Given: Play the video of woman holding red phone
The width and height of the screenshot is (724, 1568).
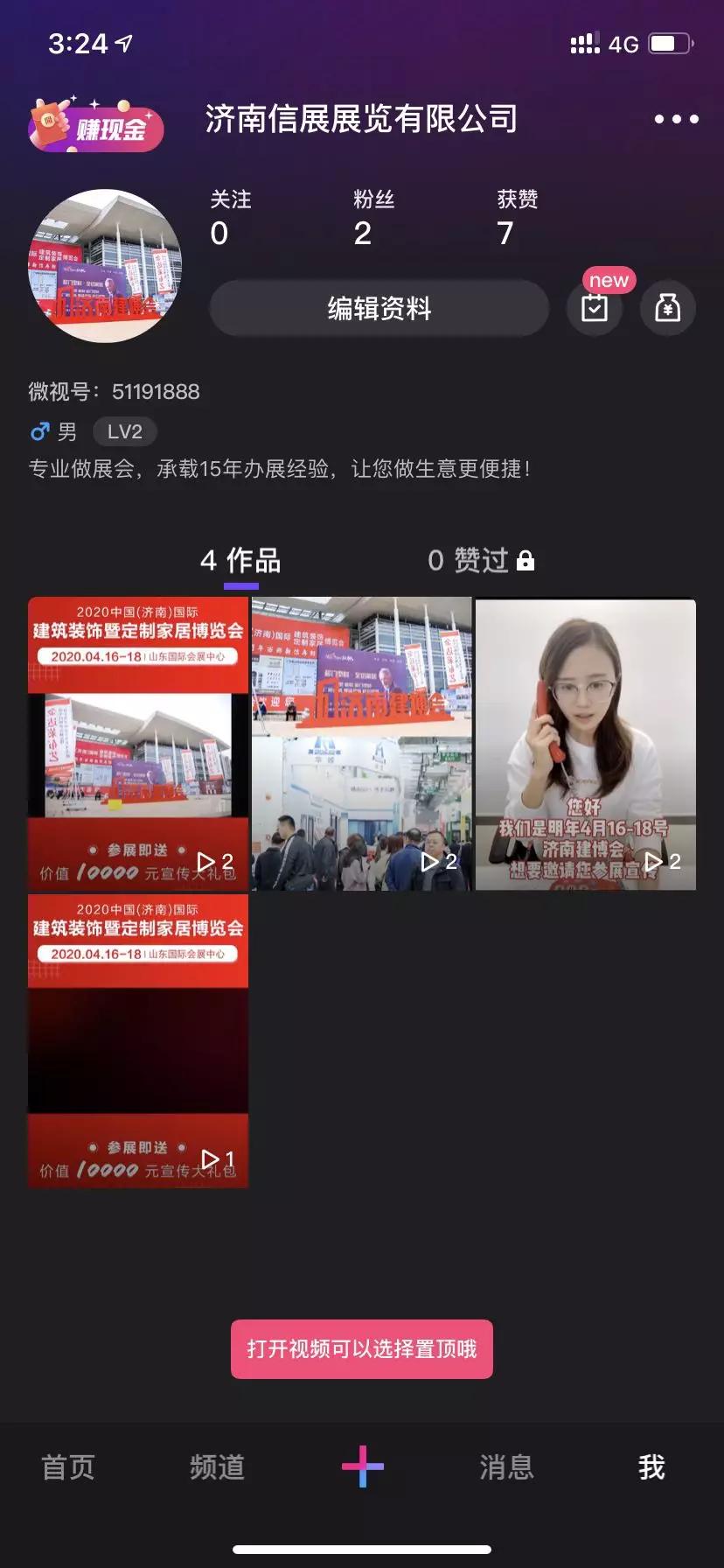Looking at the screenshot, I should coord(585,743).
